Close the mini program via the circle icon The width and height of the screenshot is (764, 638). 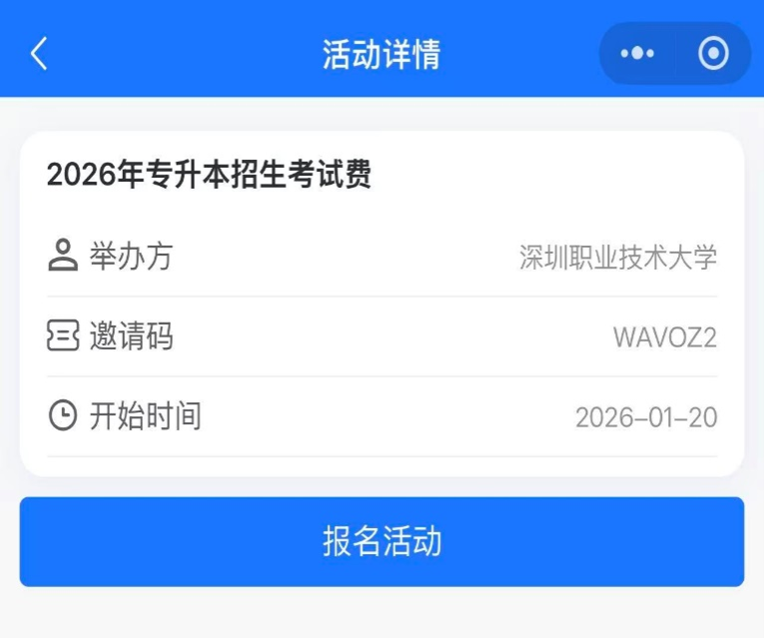713,53
